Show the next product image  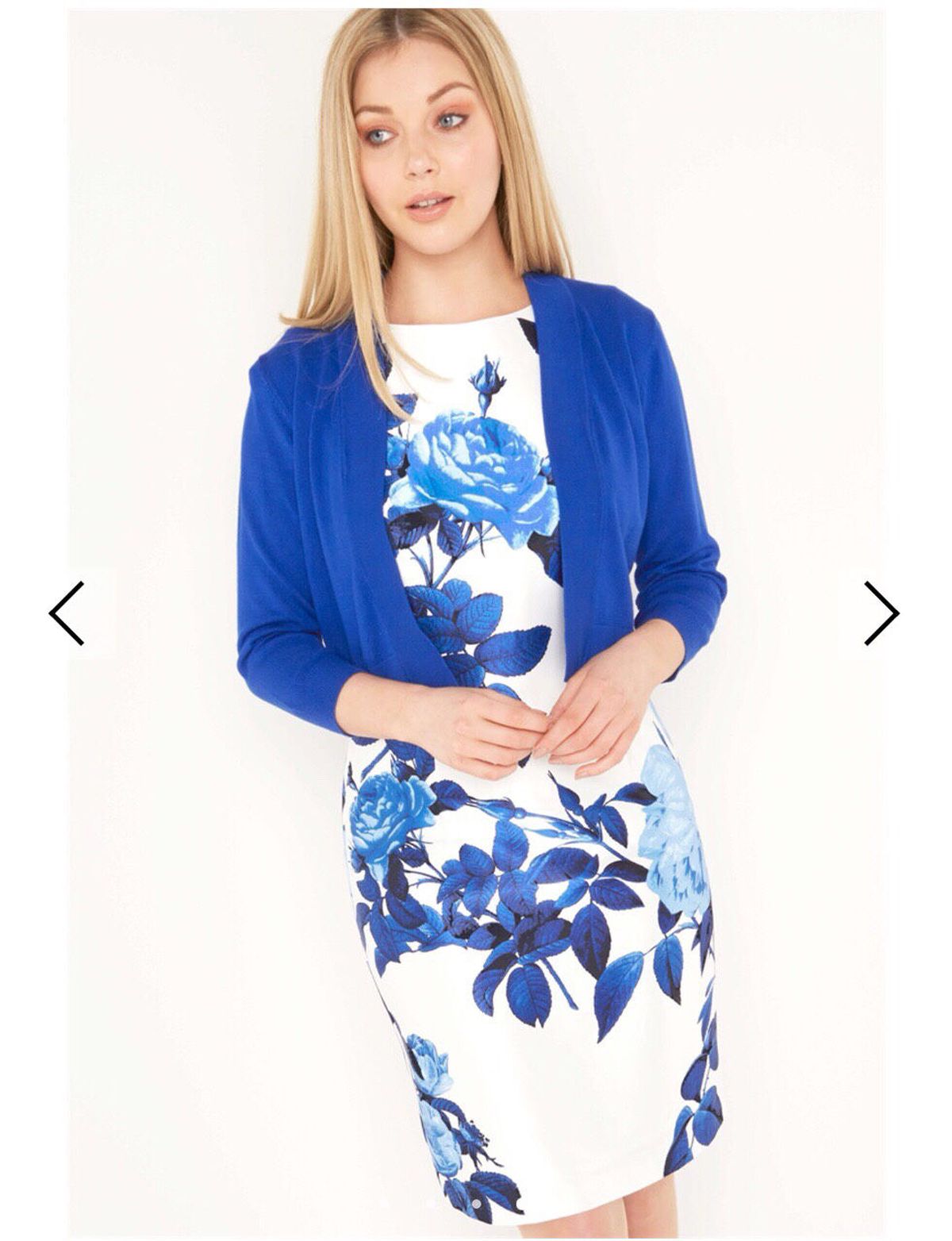click(x=881, y=613)
